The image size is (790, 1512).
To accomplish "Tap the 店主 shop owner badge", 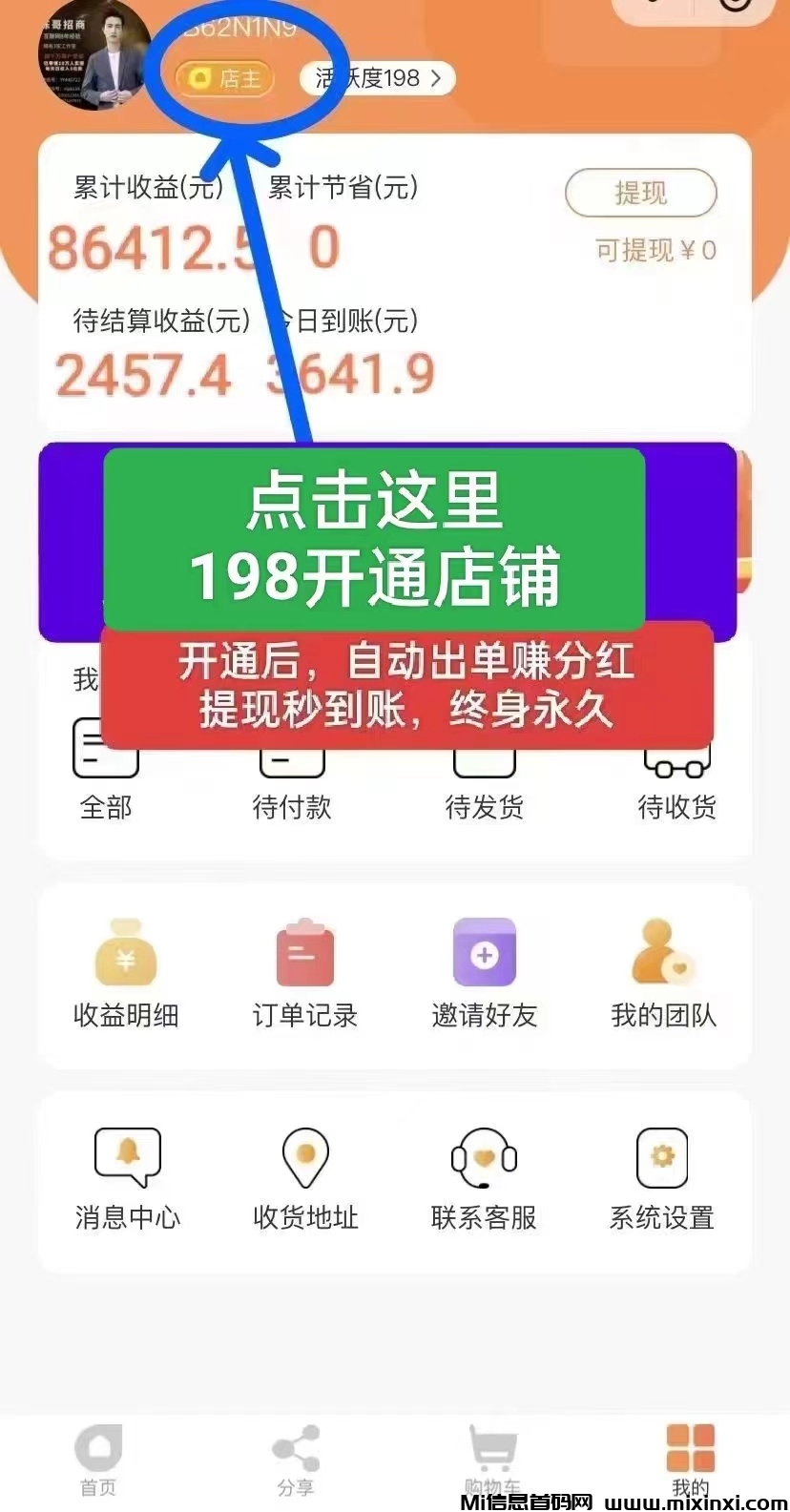I will pos(224,78).
